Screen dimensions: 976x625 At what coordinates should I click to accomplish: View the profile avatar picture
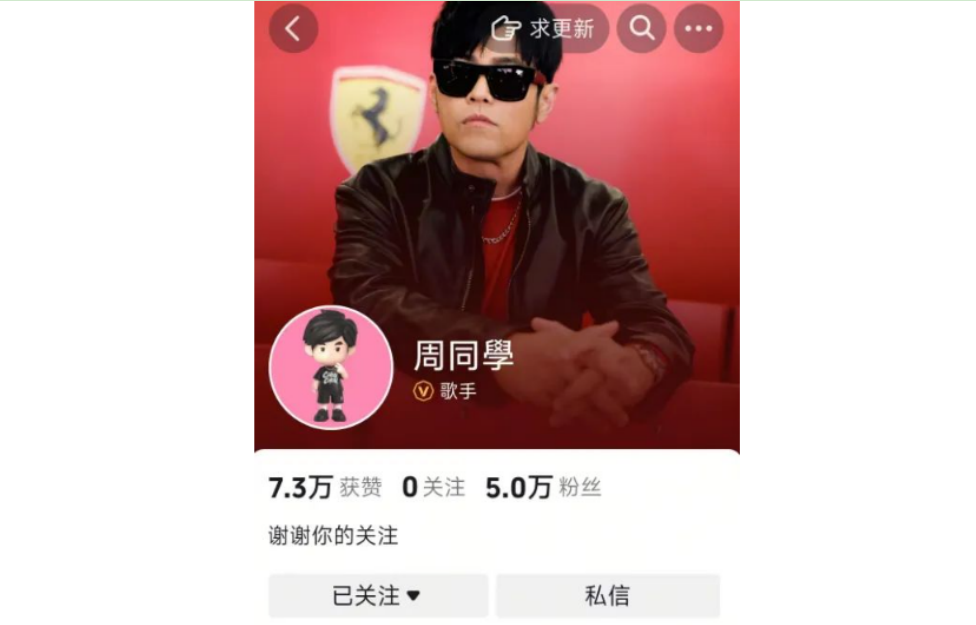330,367
